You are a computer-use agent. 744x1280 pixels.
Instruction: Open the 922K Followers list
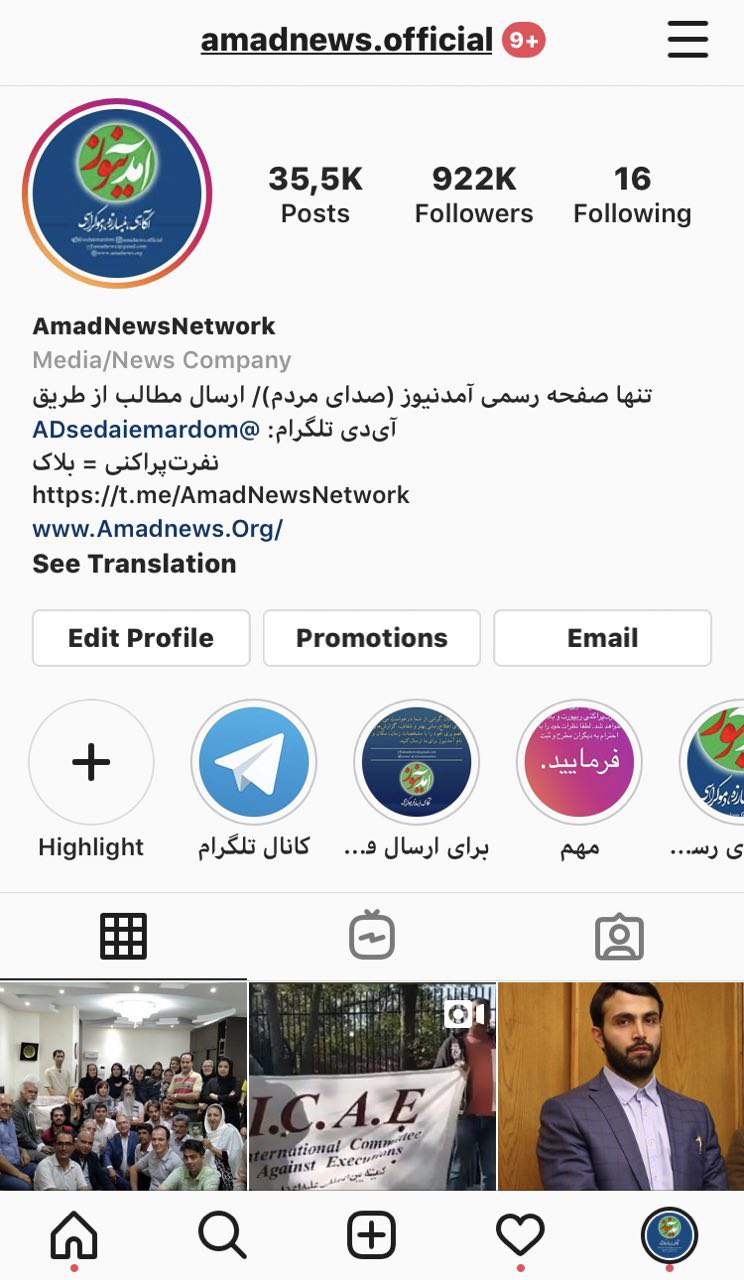click(x=474, y=194)
